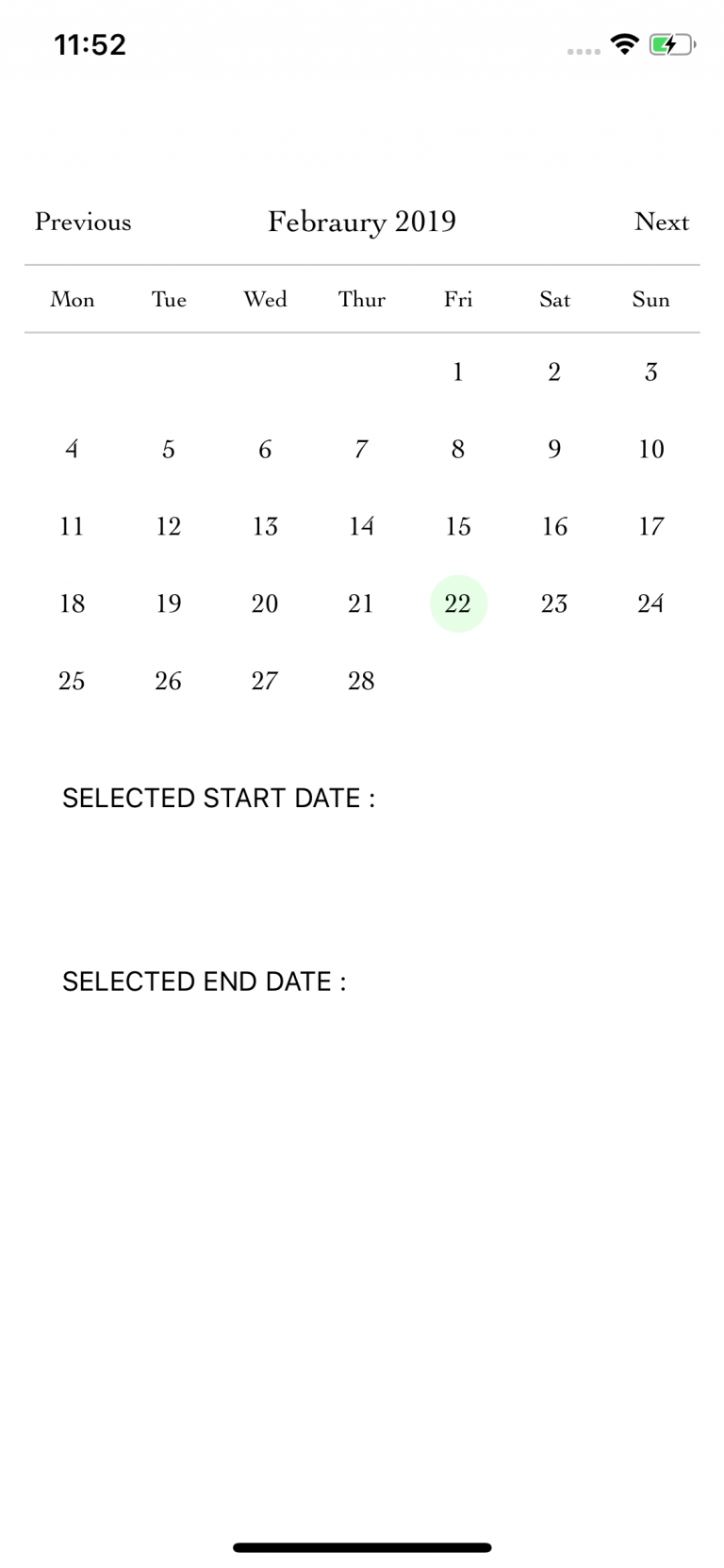Select February 22 on the calendar
The width and height of the screenshot is (724, 1568).
tap(458, 603)
